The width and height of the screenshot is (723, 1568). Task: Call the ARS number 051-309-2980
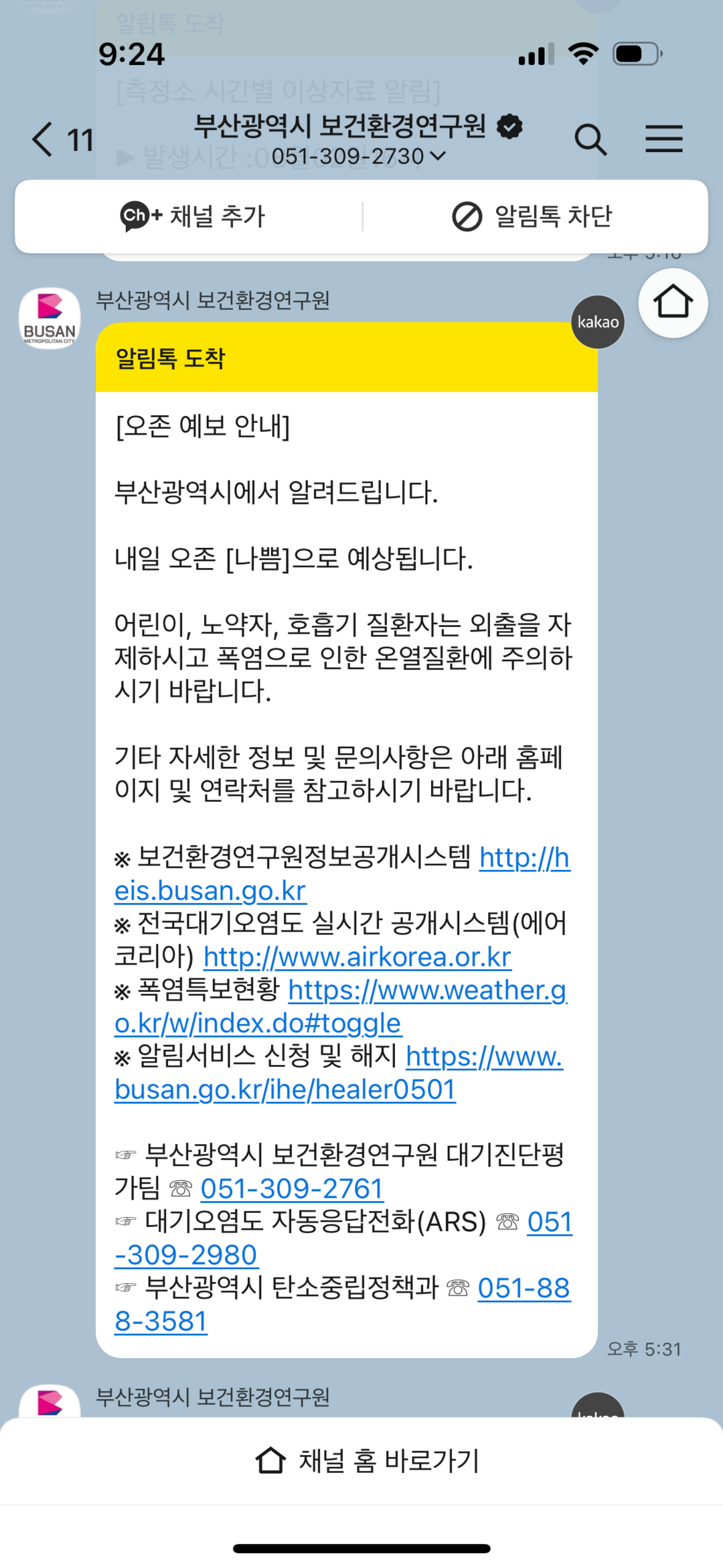click(x=186, y=1255)
